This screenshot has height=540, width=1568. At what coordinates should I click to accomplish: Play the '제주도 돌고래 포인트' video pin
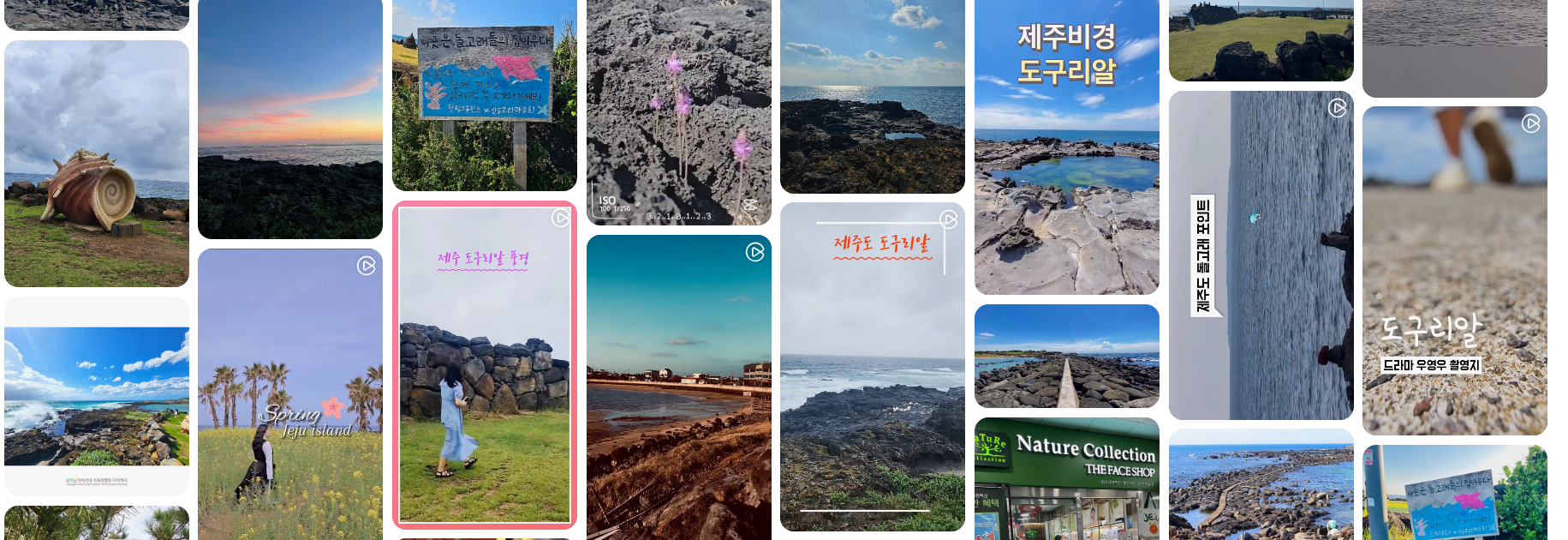(1261, 255)
